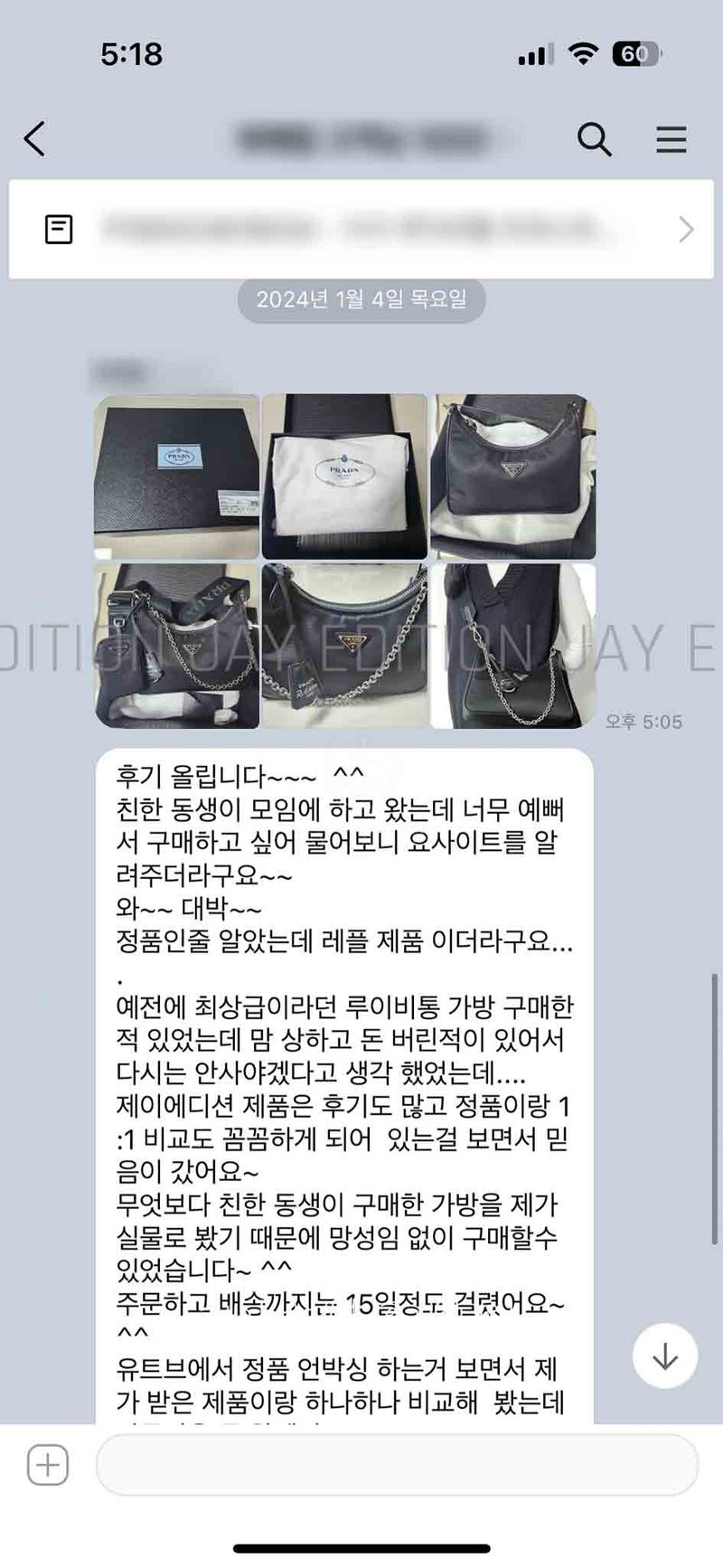Go back to the chat list
The width and height of the screenshot is (723, 1568).
pos(34,139)
